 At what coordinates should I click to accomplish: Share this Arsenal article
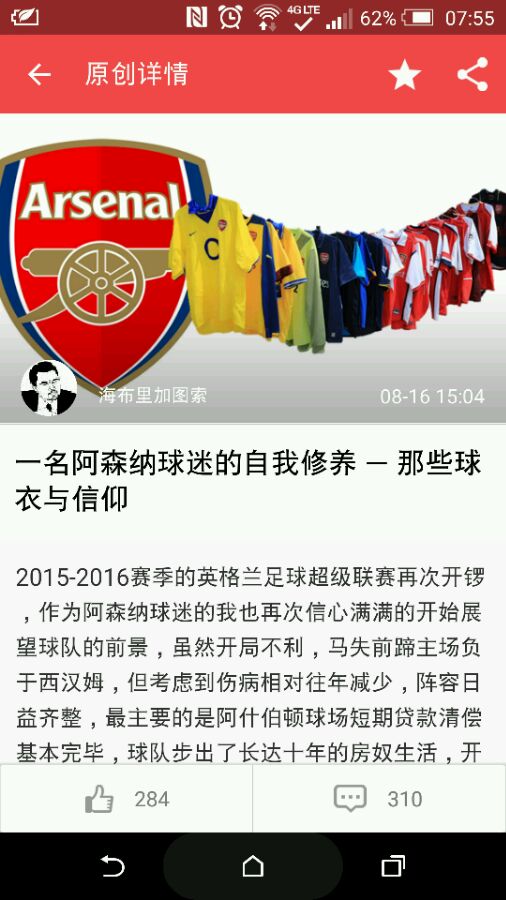pyautogui.click(x=472, y=74)
